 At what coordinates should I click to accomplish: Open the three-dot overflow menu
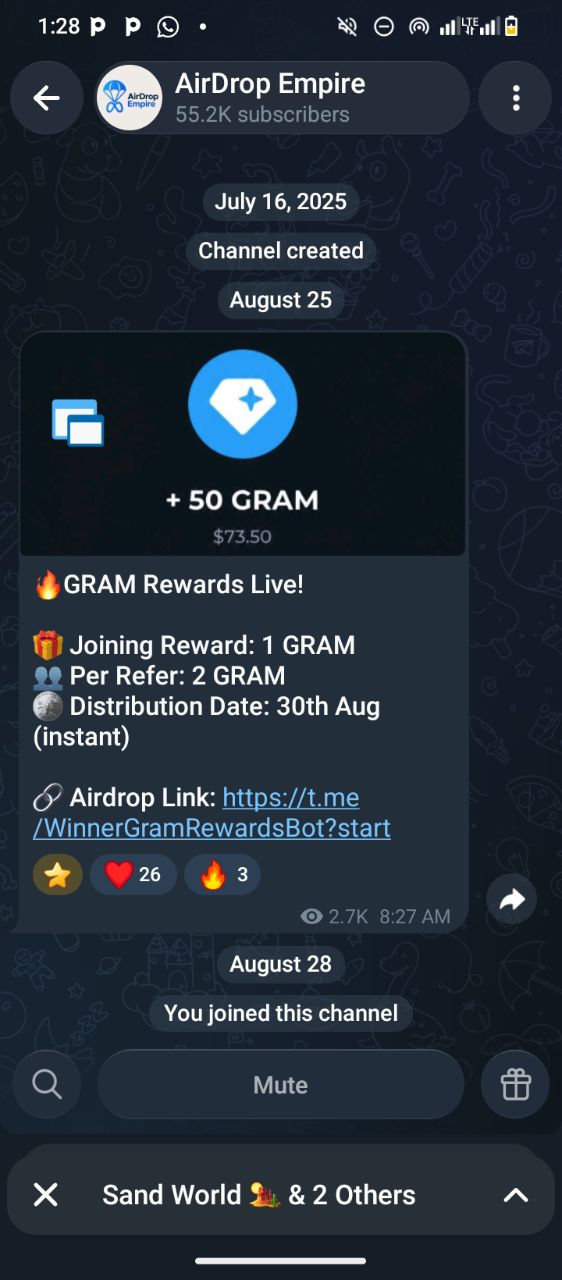pyautogui.click(x=516, y=97)
